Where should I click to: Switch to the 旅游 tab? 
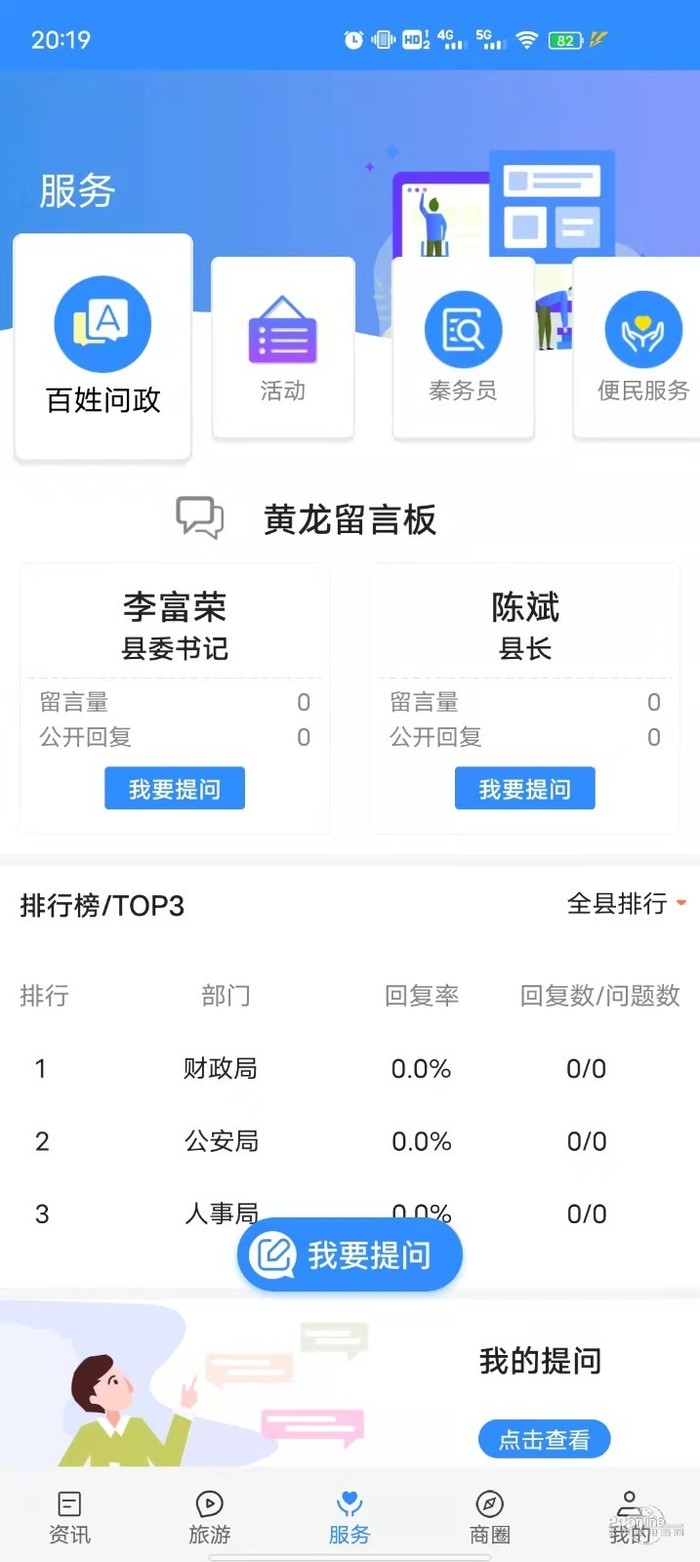point(209,1516)
